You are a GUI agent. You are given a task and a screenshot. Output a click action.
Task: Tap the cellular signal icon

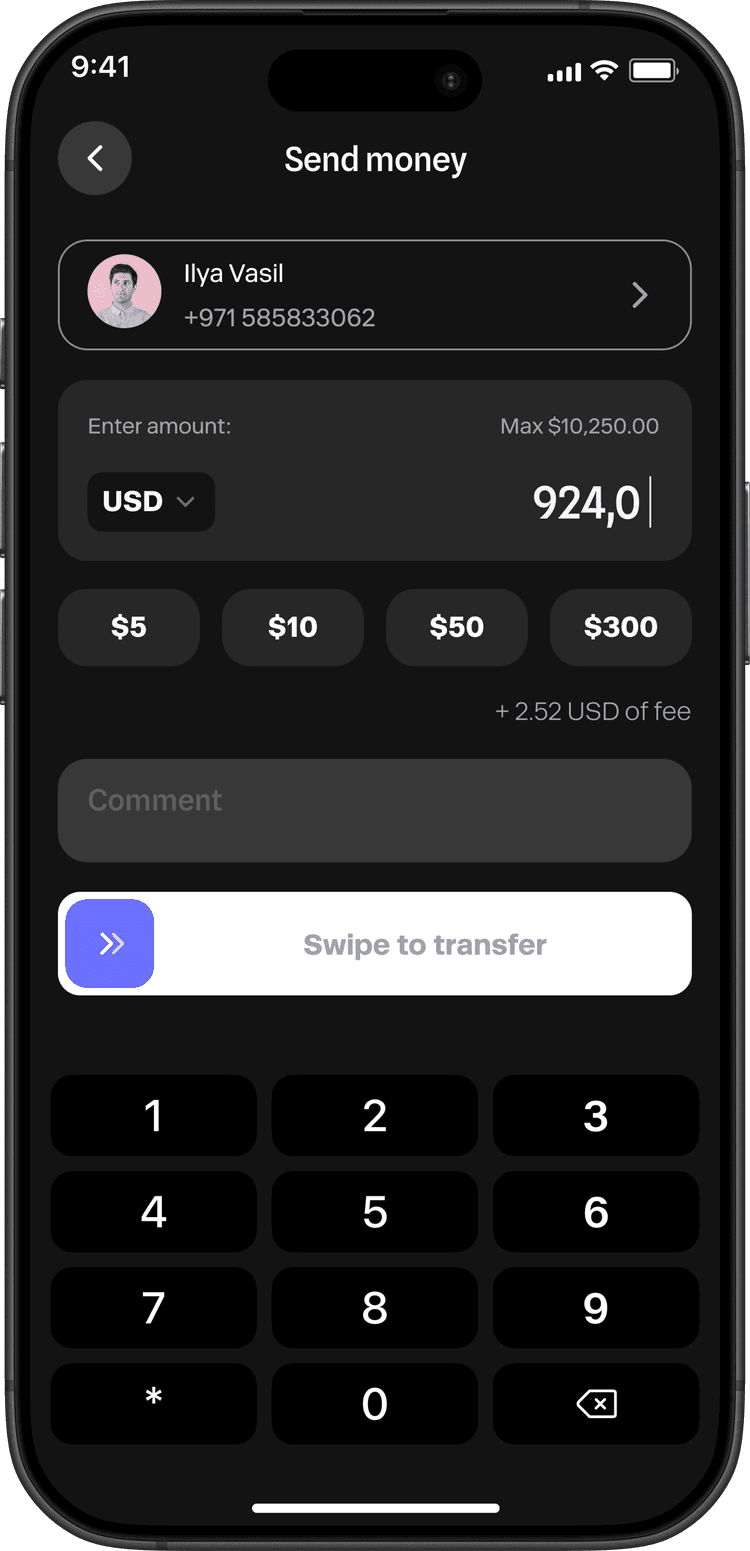tap(563, 71)
